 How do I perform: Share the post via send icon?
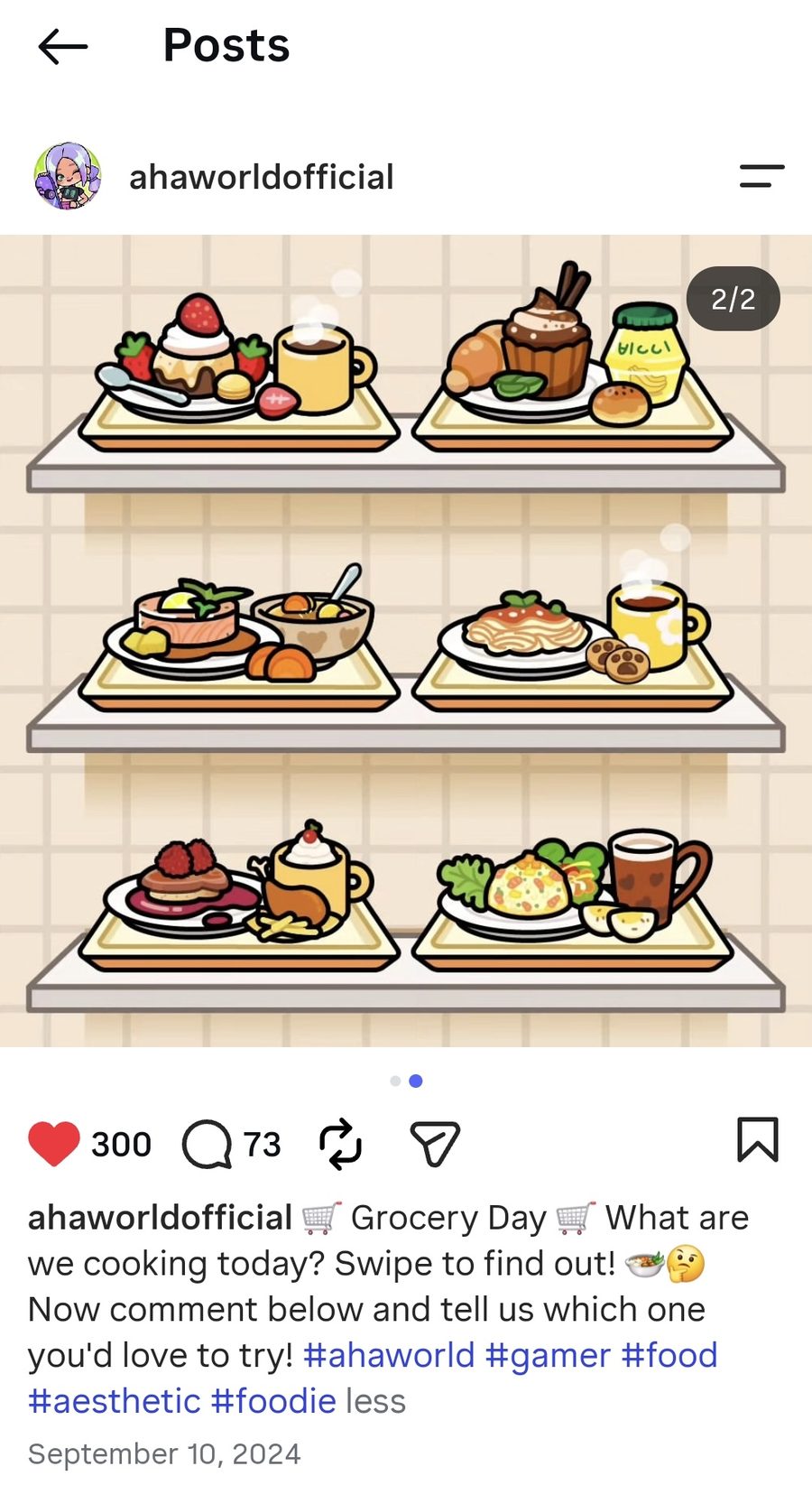pos(435,1144)
